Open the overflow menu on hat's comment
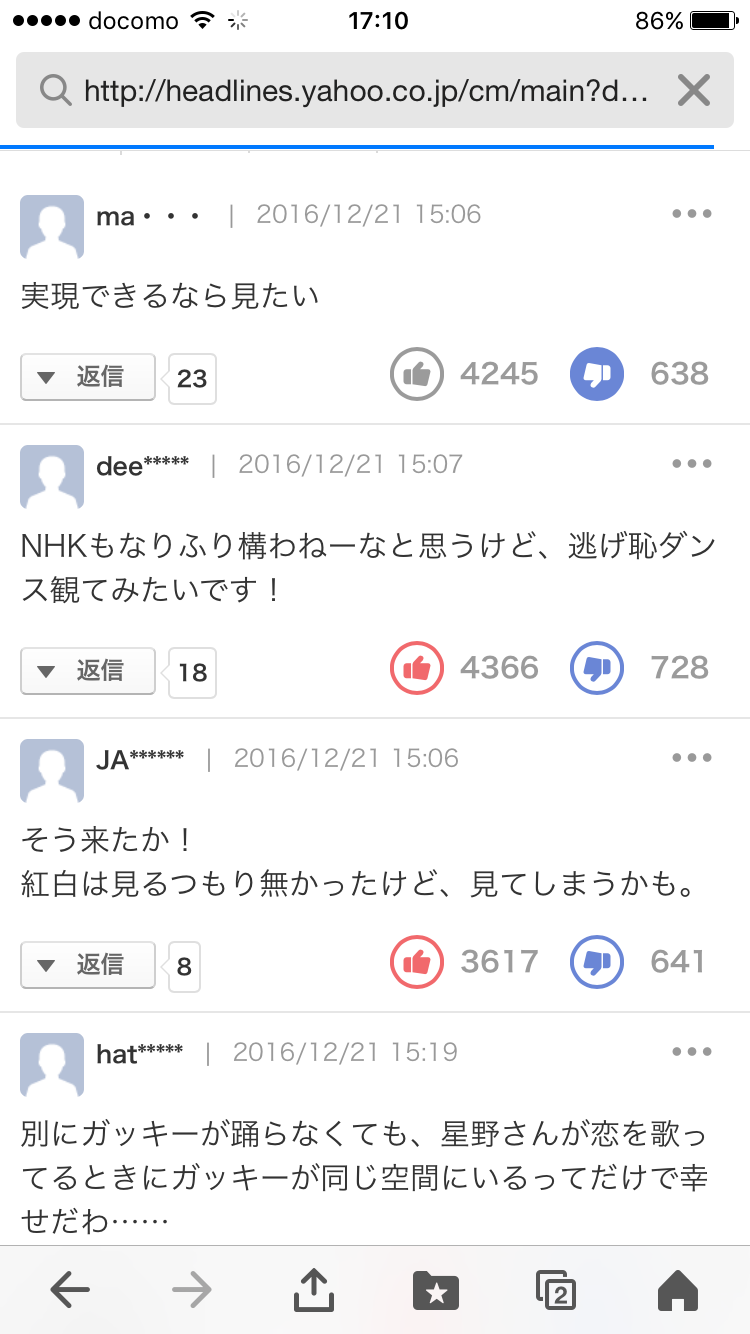750x1334 pixels. click(x=692, y=1052)
